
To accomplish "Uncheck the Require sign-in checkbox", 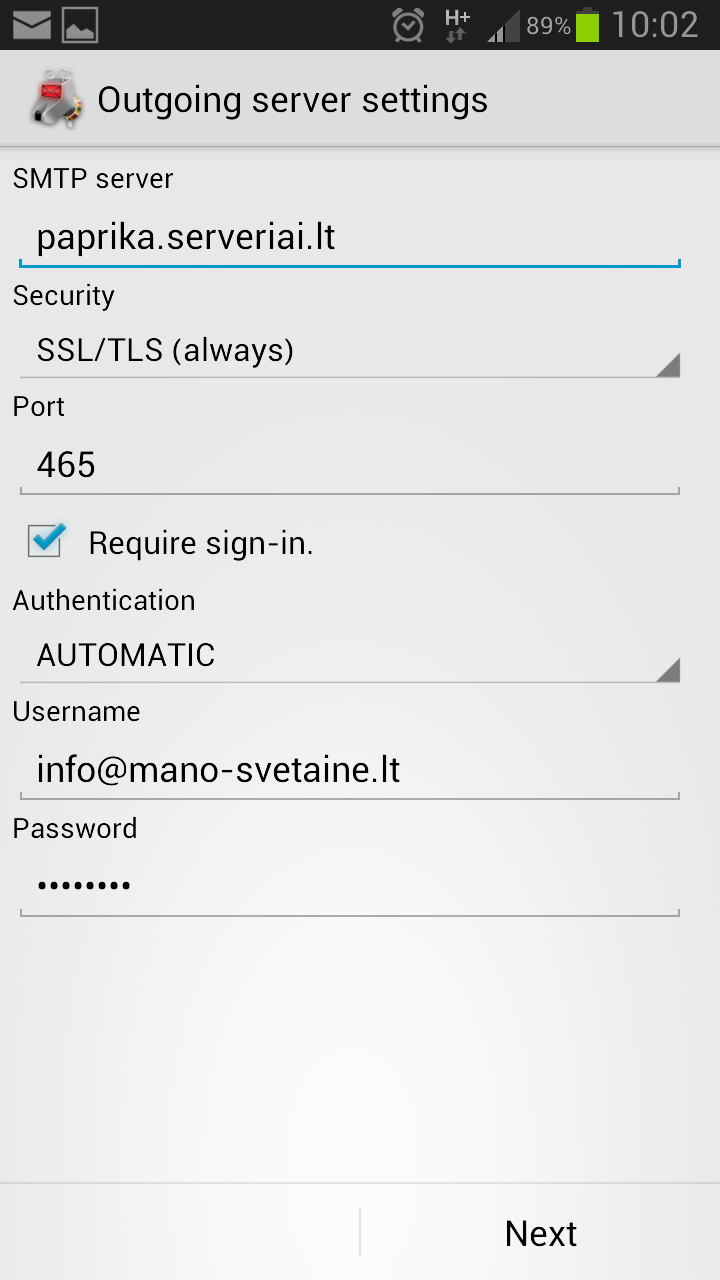I will point(46,541).
